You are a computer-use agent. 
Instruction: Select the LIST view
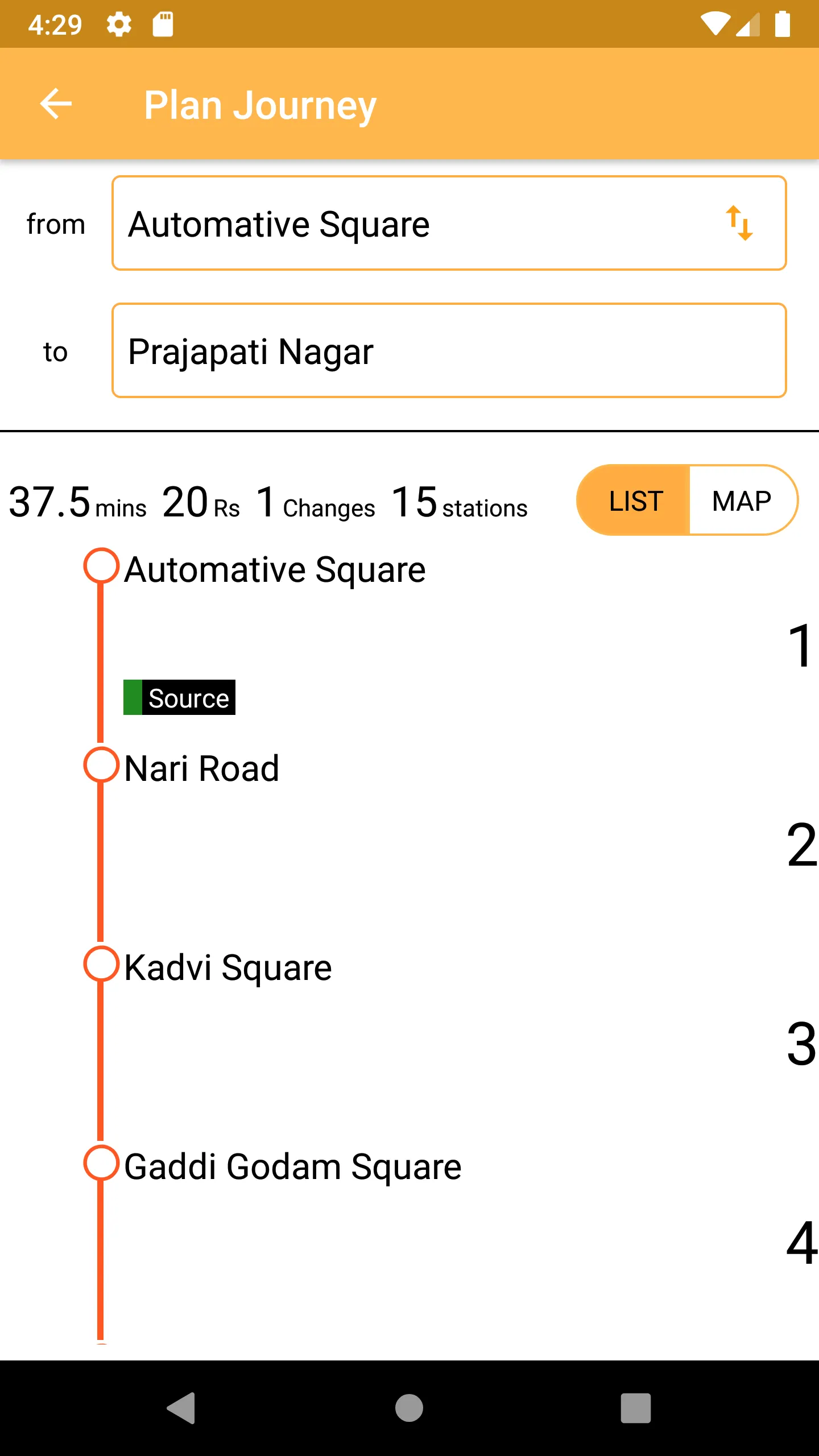[x=634, y=500]
